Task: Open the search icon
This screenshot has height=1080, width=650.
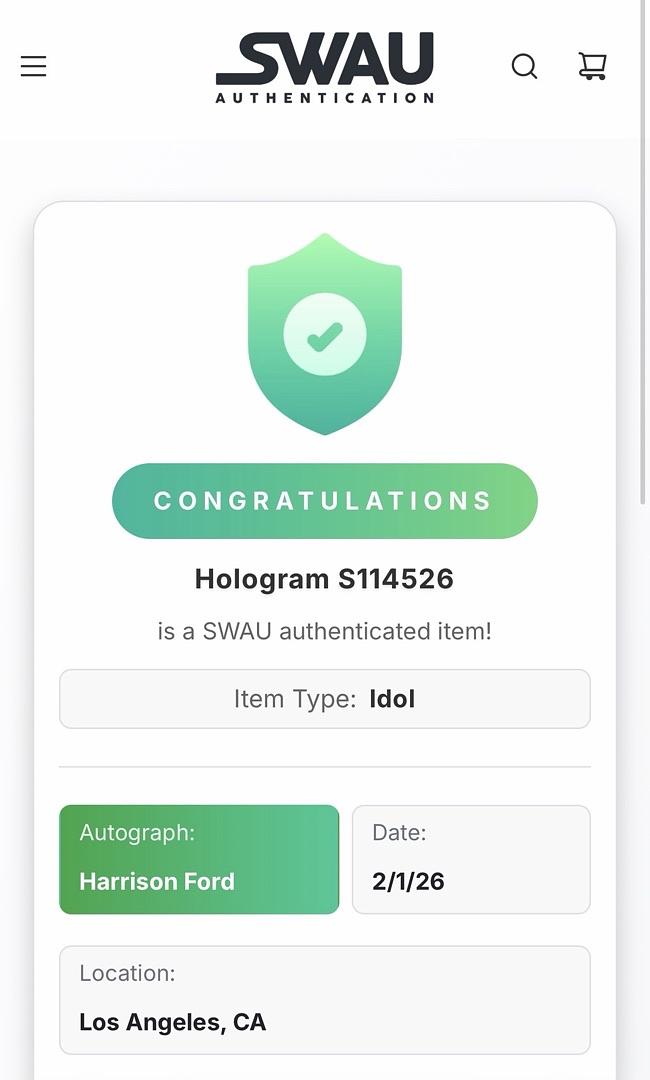Action: (525, 67)
